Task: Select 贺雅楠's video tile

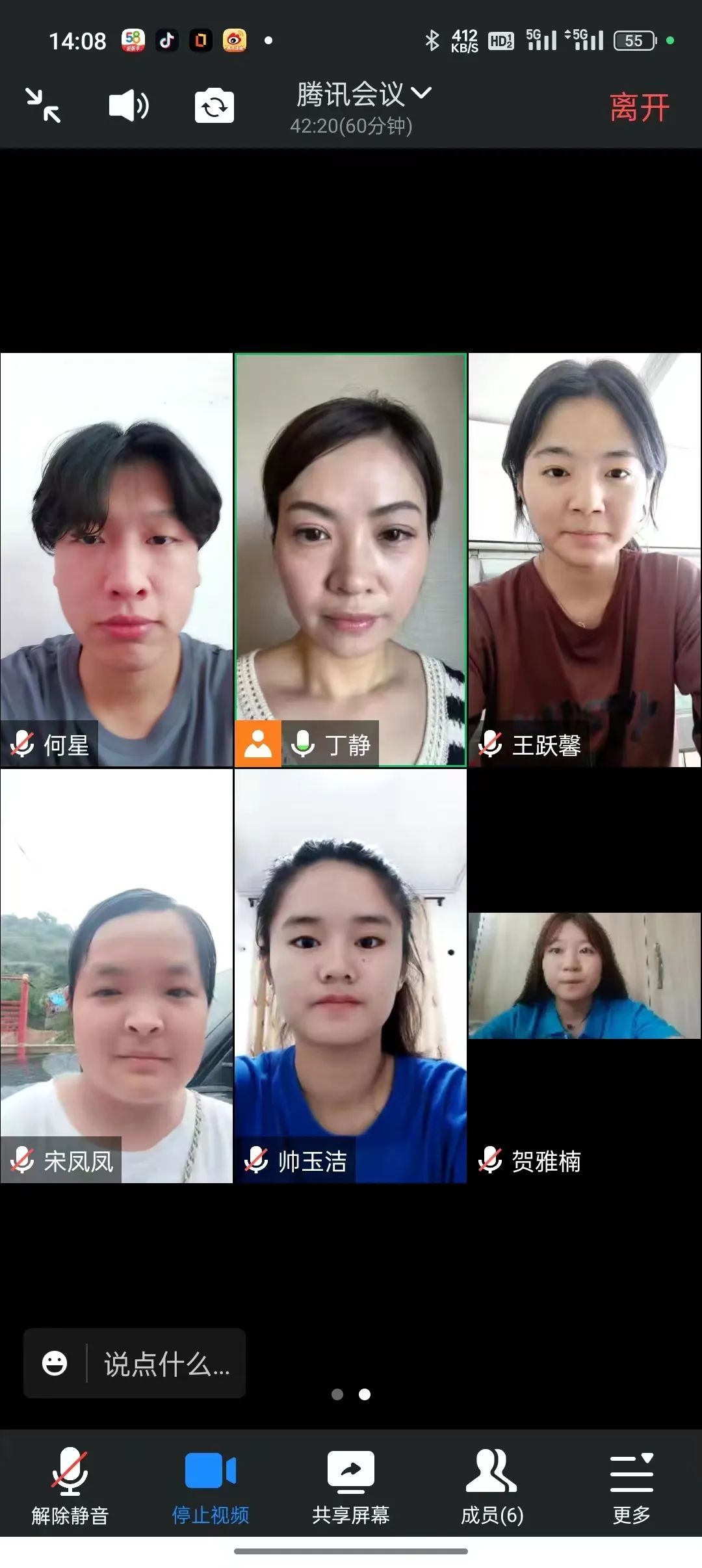Action: 584,975
